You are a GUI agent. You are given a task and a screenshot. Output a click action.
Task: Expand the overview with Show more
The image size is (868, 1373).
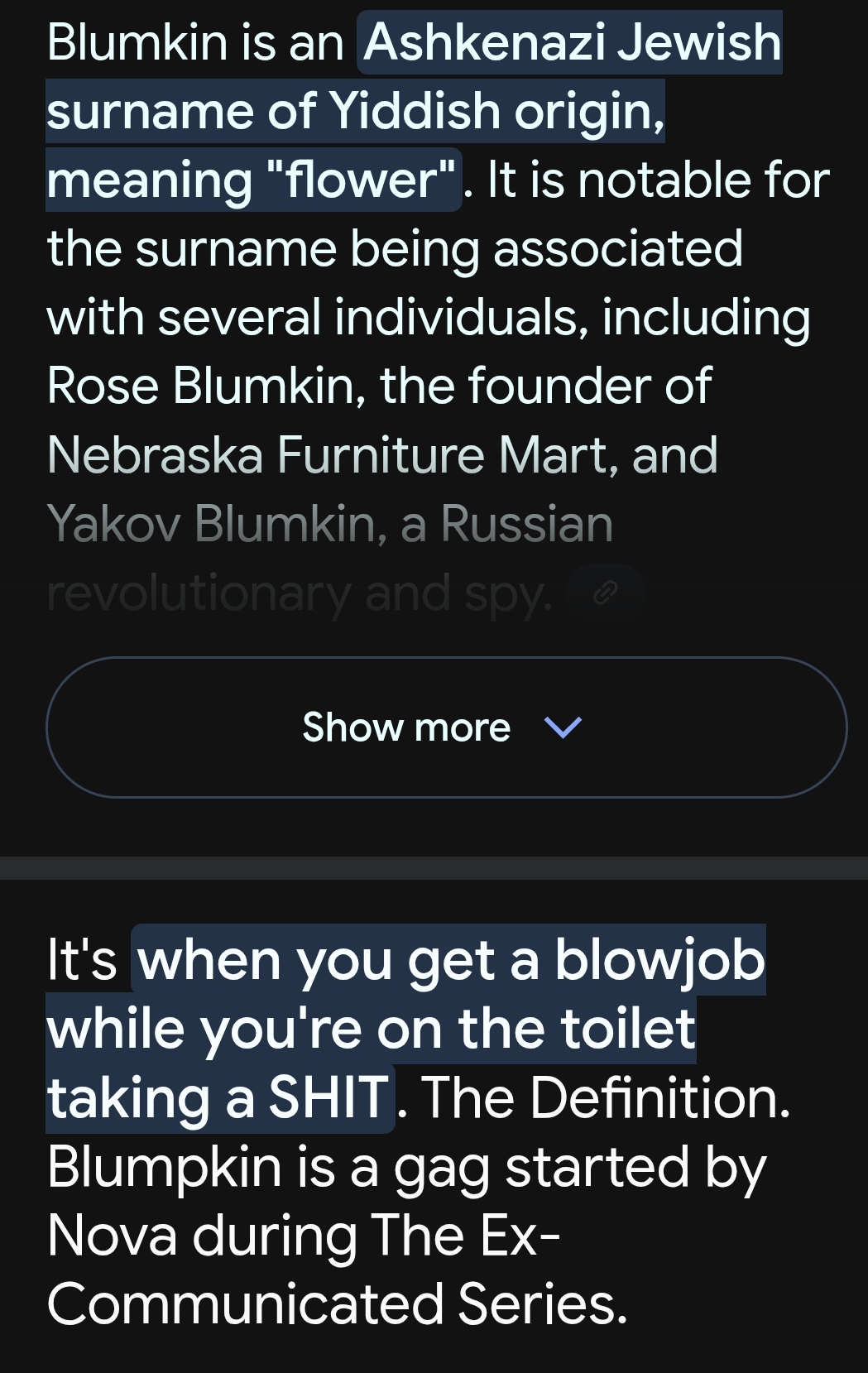tap(446, 727)
